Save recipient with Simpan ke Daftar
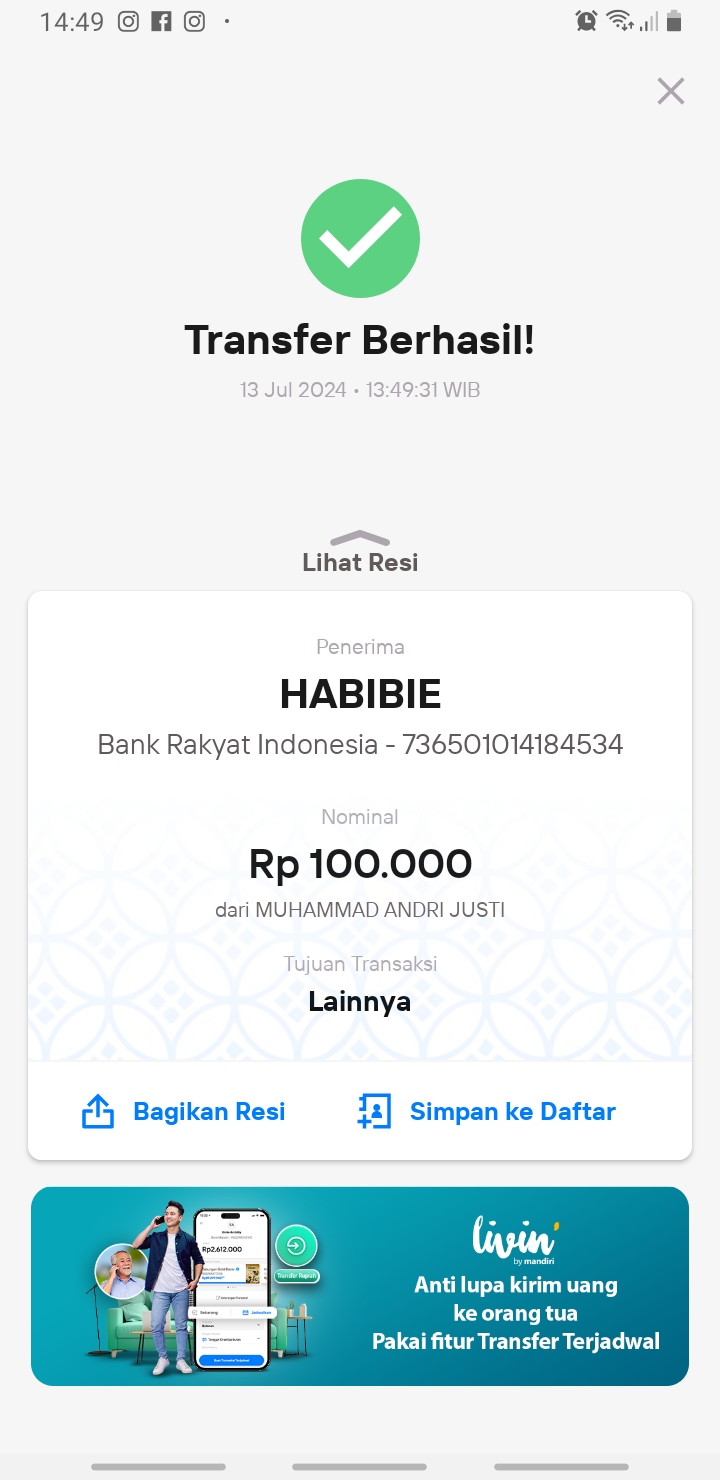This screenshot has height=1480, width=720. point(486,1111)
